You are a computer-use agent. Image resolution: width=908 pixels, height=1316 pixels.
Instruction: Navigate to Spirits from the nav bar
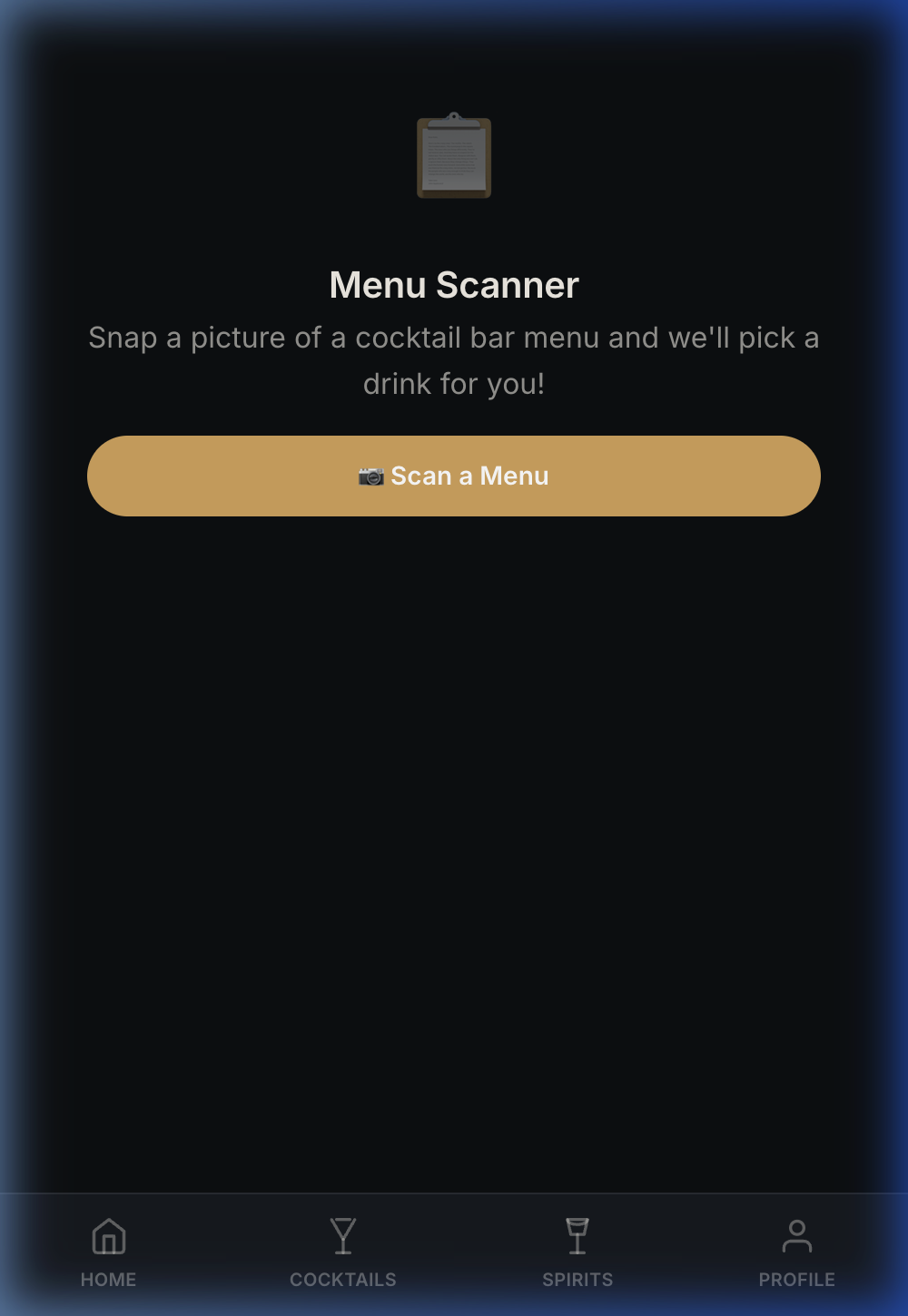pos(577,1252)
